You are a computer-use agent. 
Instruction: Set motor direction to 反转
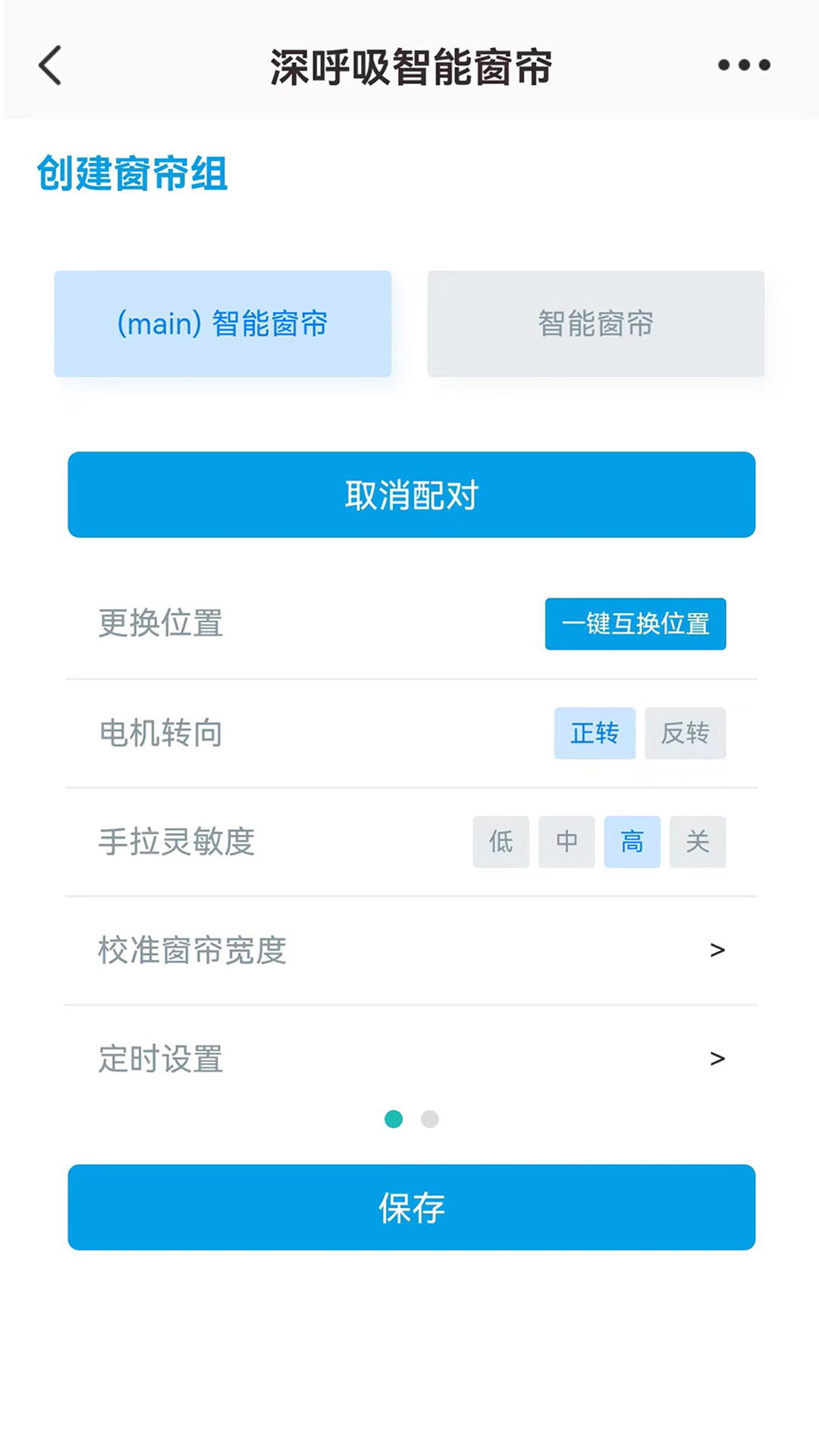(685, 733)
